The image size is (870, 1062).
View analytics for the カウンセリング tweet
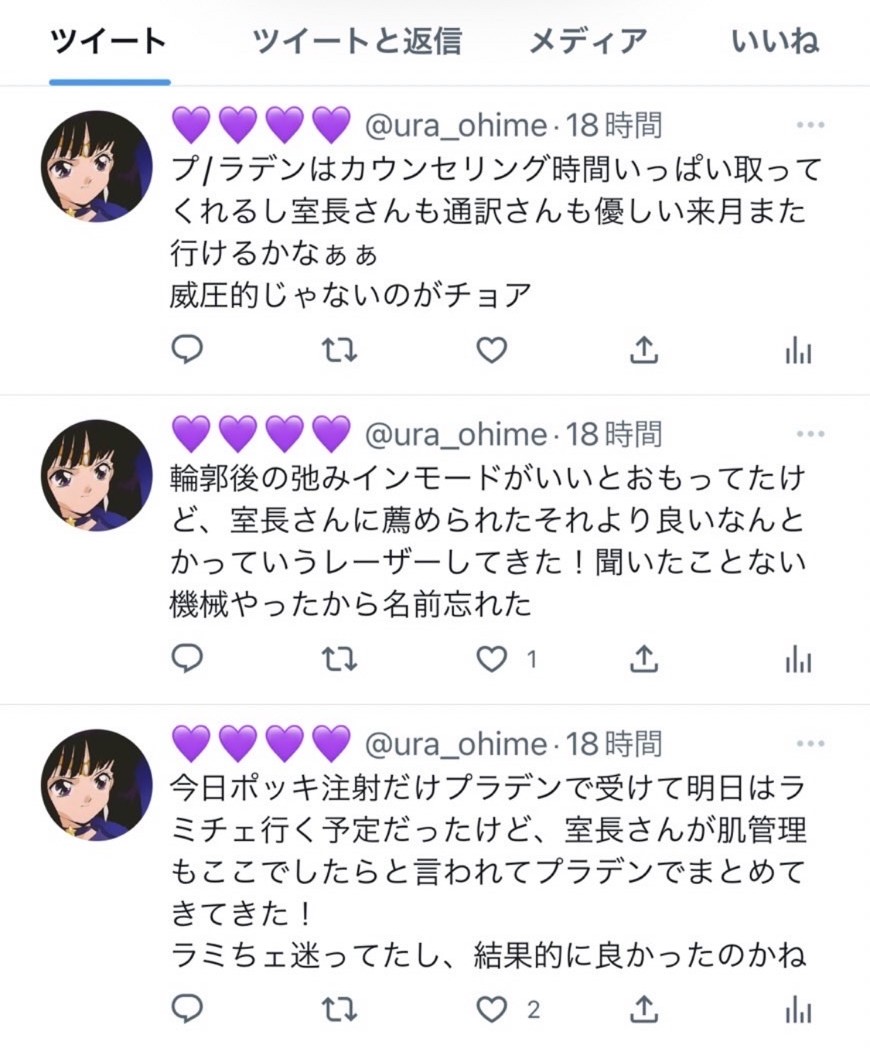point(798,349)
